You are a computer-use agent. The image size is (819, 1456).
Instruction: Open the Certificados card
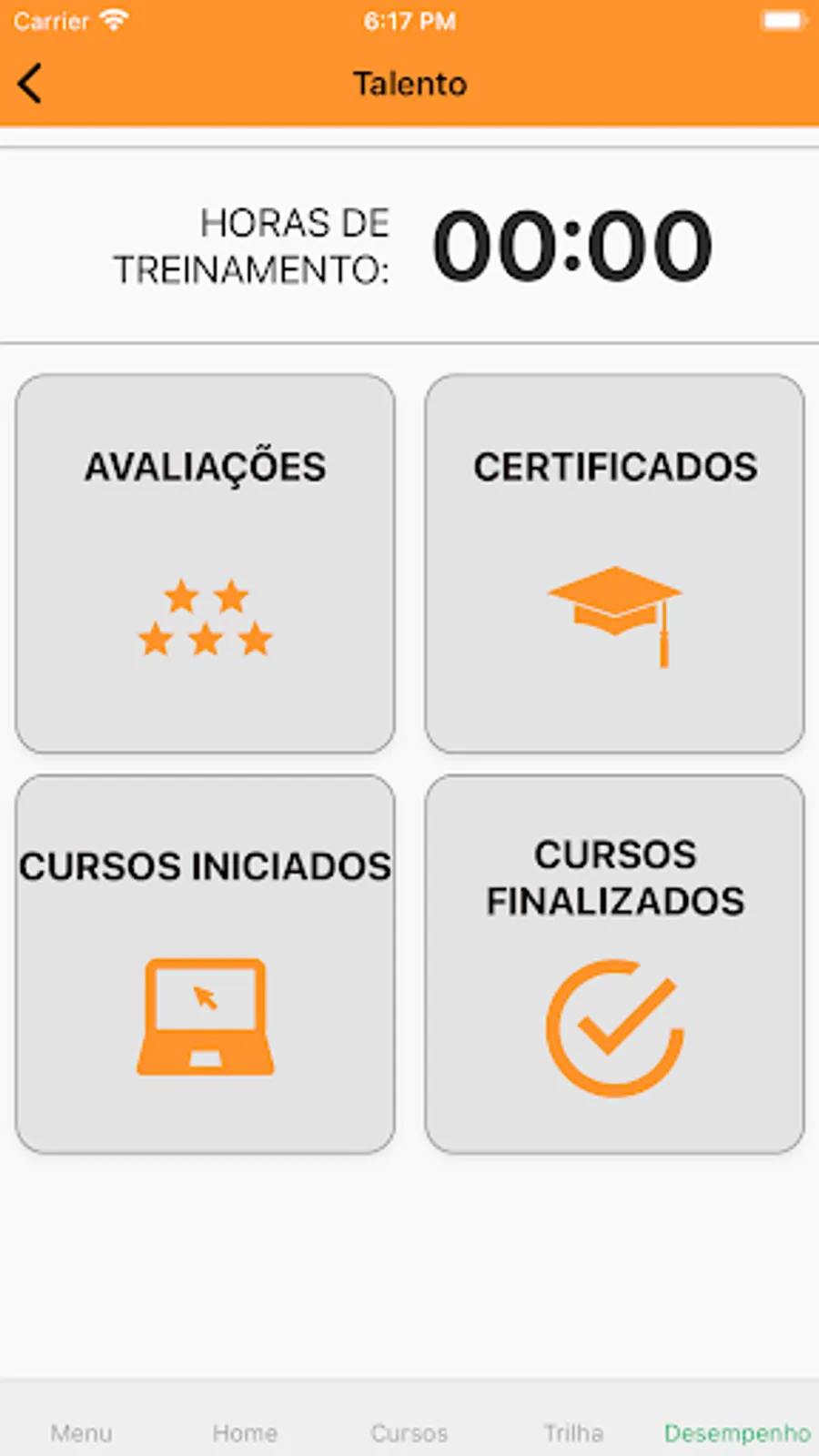[614, 563]
